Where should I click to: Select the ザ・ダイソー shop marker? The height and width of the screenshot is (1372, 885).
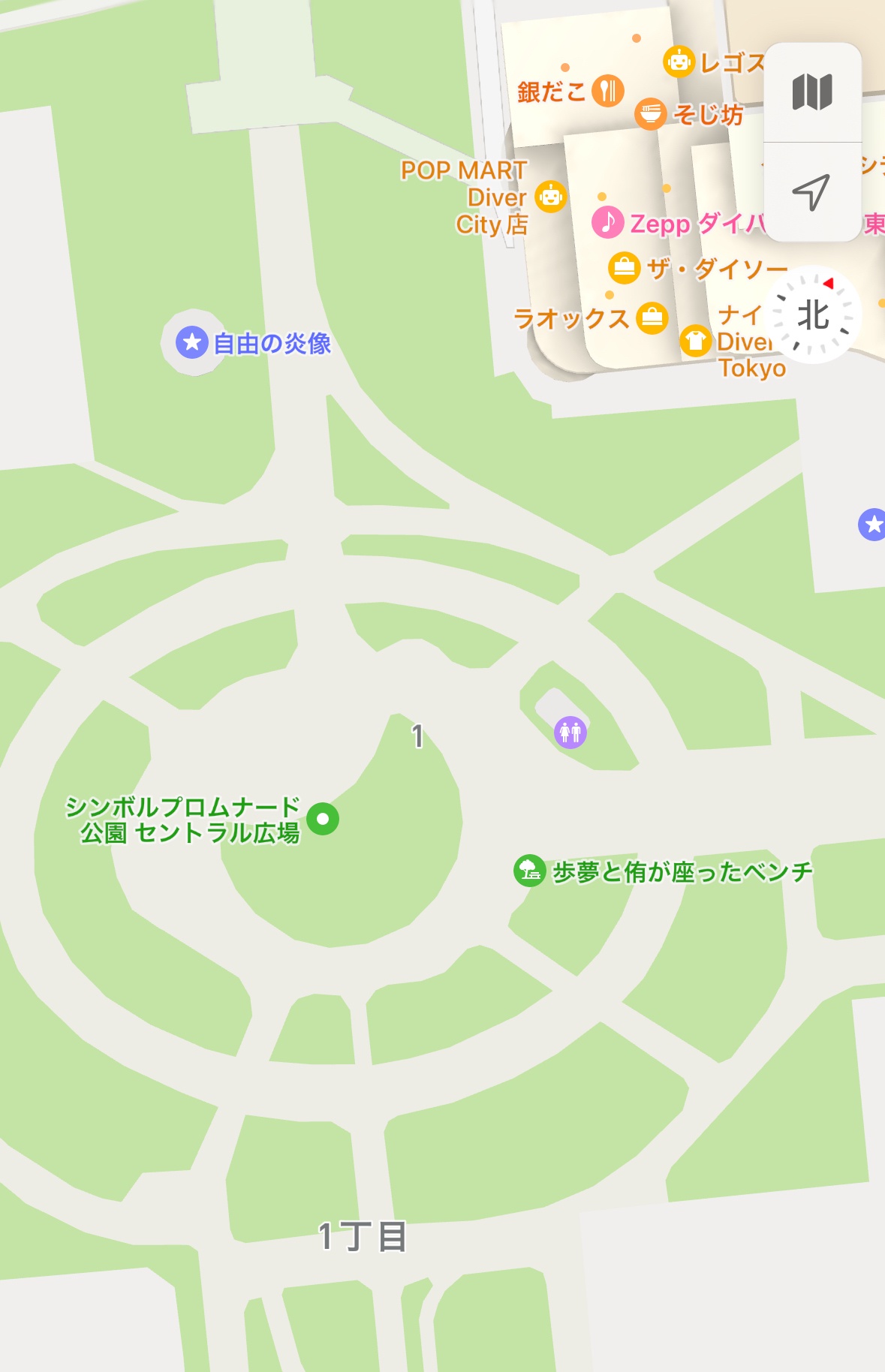pos(624,267)
